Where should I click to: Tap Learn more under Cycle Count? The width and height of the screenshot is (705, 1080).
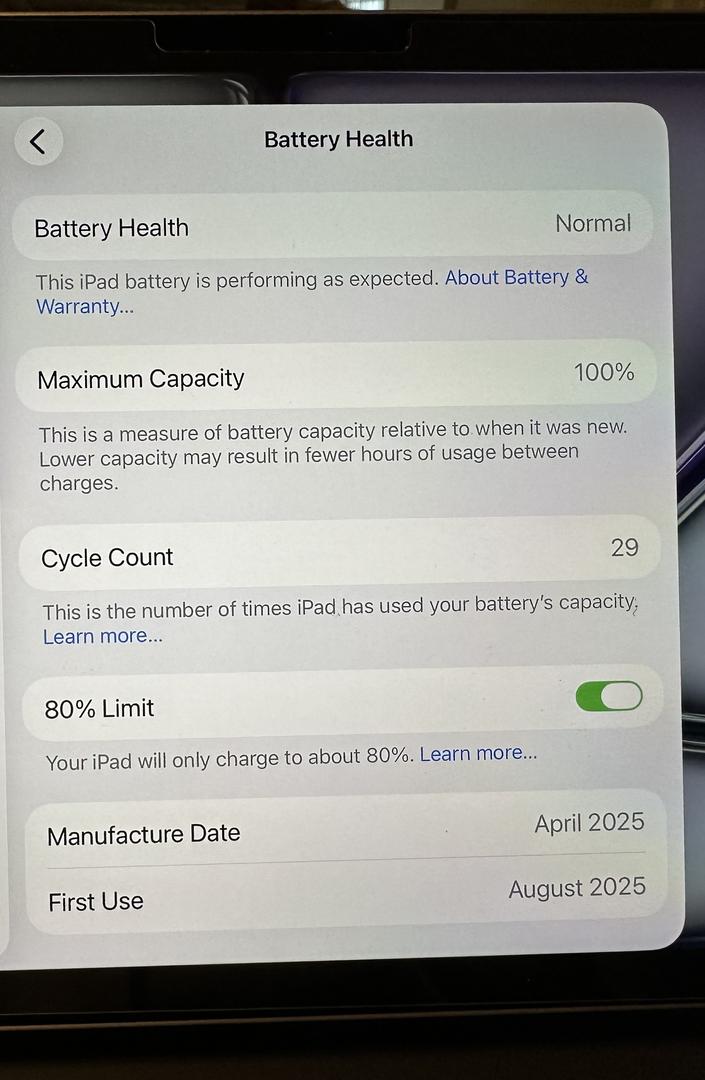(102, 637)
